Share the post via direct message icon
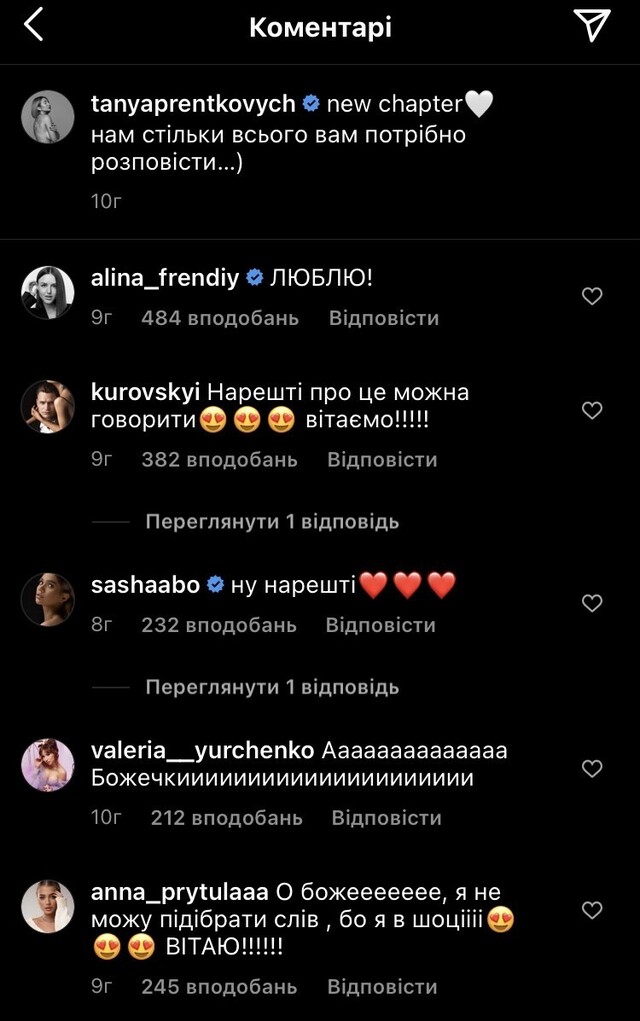The height and width of the screenshot is (1021, 640). click(592, 27)
